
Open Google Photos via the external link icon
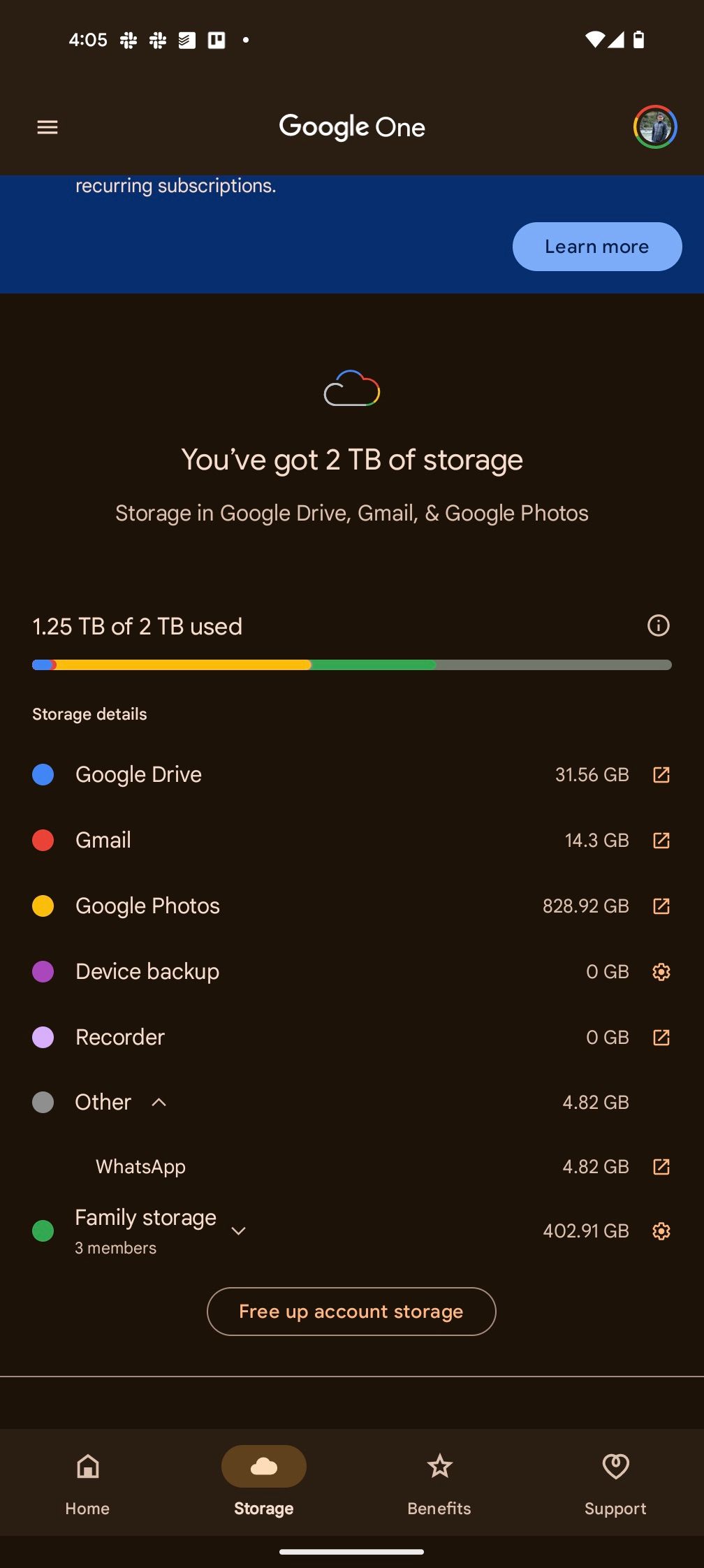[x=661, y=906]
